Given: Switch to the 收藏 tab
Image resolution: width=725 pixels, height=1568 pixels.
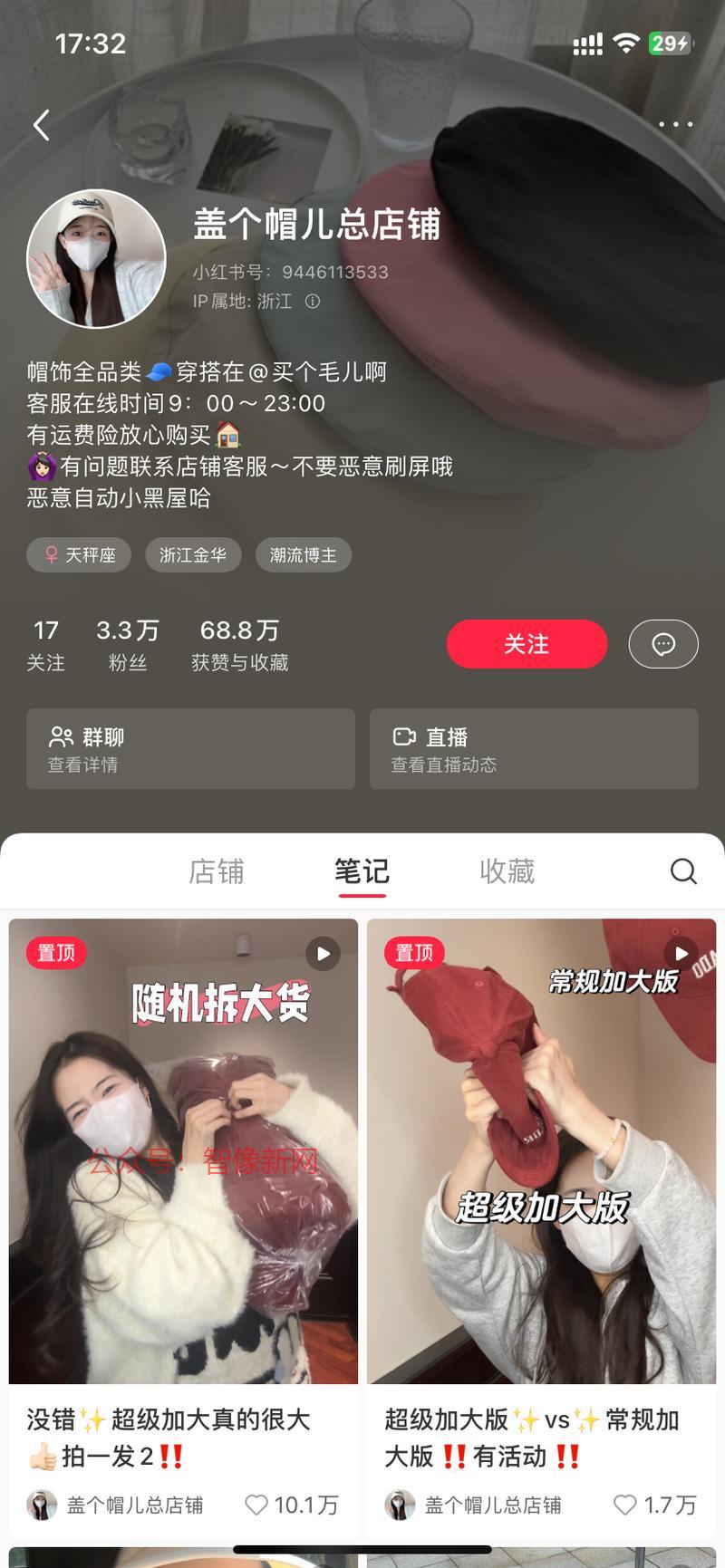Looking at the screenshot, I should click(x=507, y=871).
